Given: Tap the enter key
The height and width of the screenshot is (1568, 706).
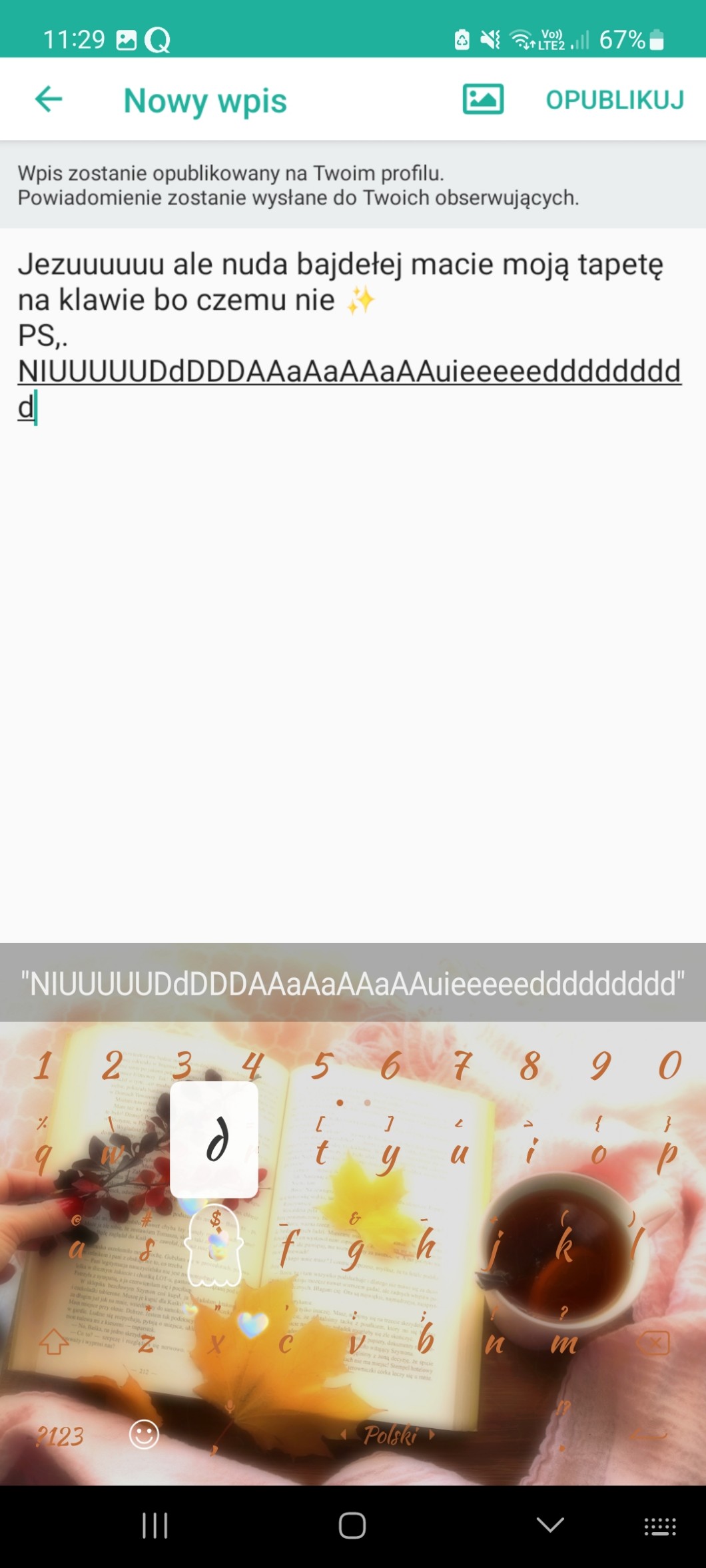Looking at the screenshot, I should pos(647,1435).
